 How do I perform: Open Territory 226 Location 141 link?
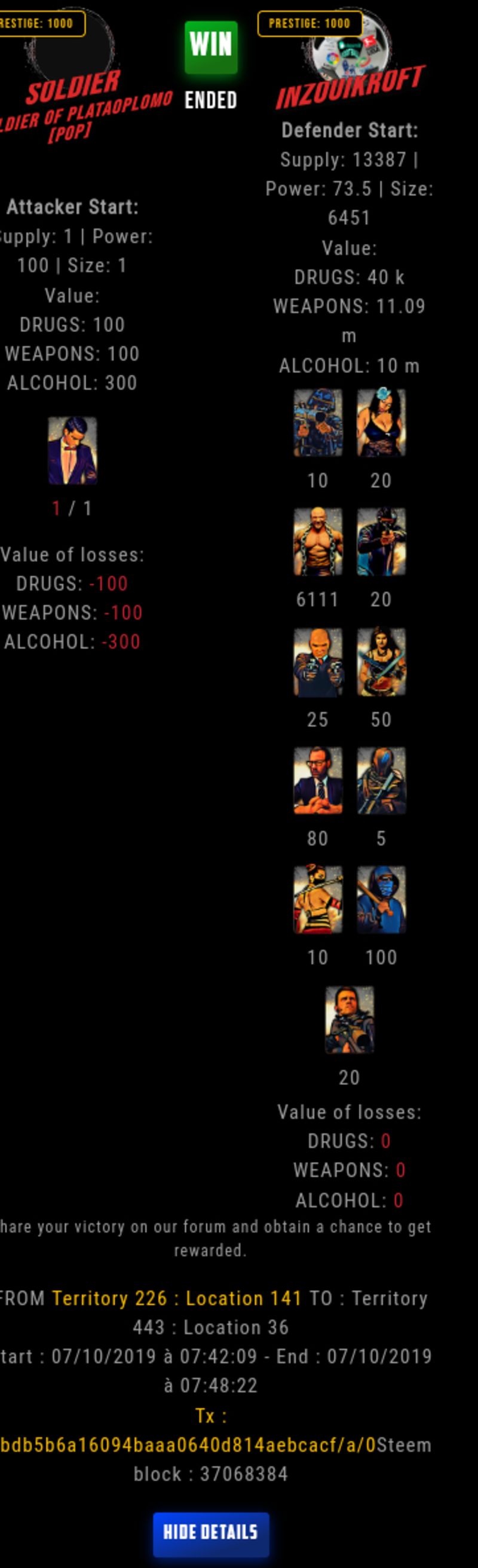176,1298
